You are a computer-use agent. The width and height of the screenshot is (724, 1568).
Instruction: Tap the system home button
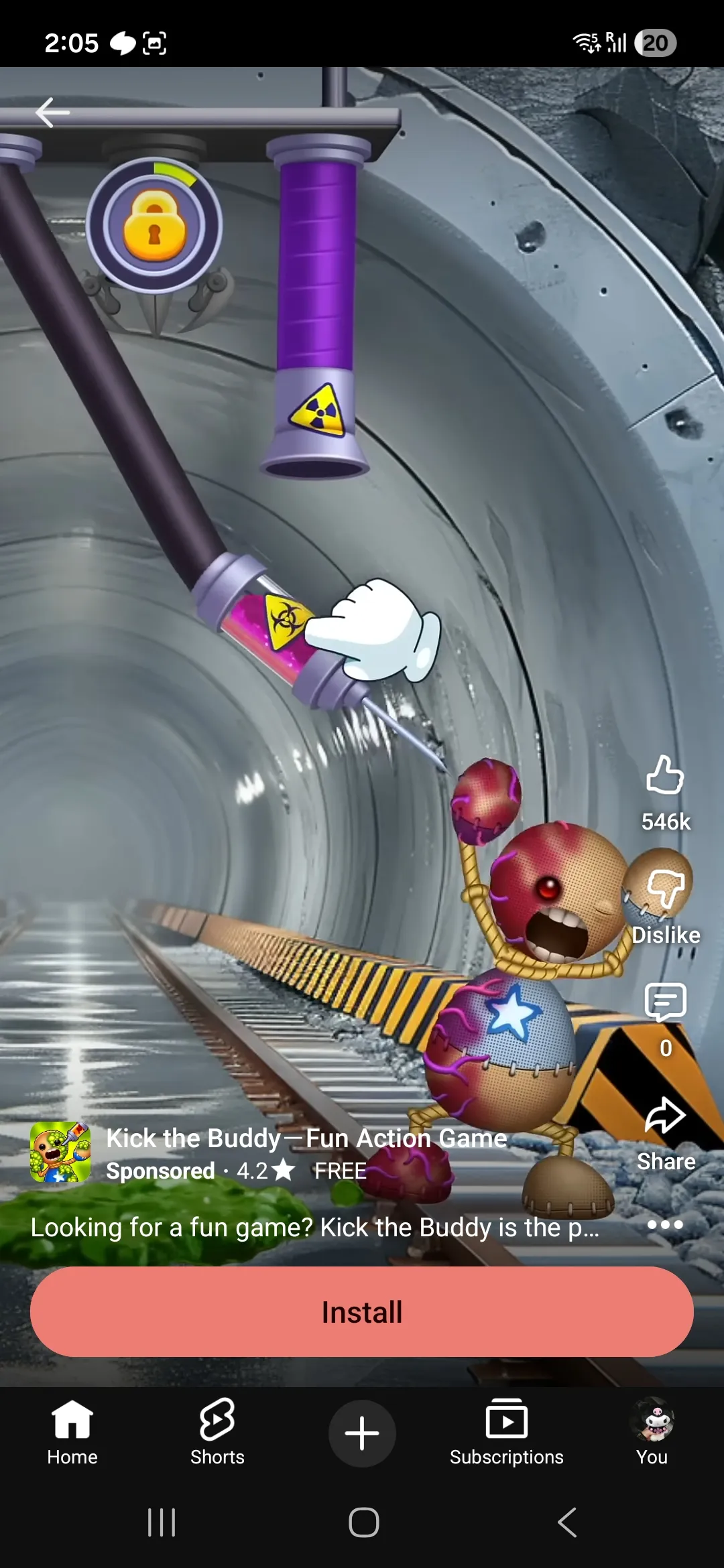[364, 1522]
